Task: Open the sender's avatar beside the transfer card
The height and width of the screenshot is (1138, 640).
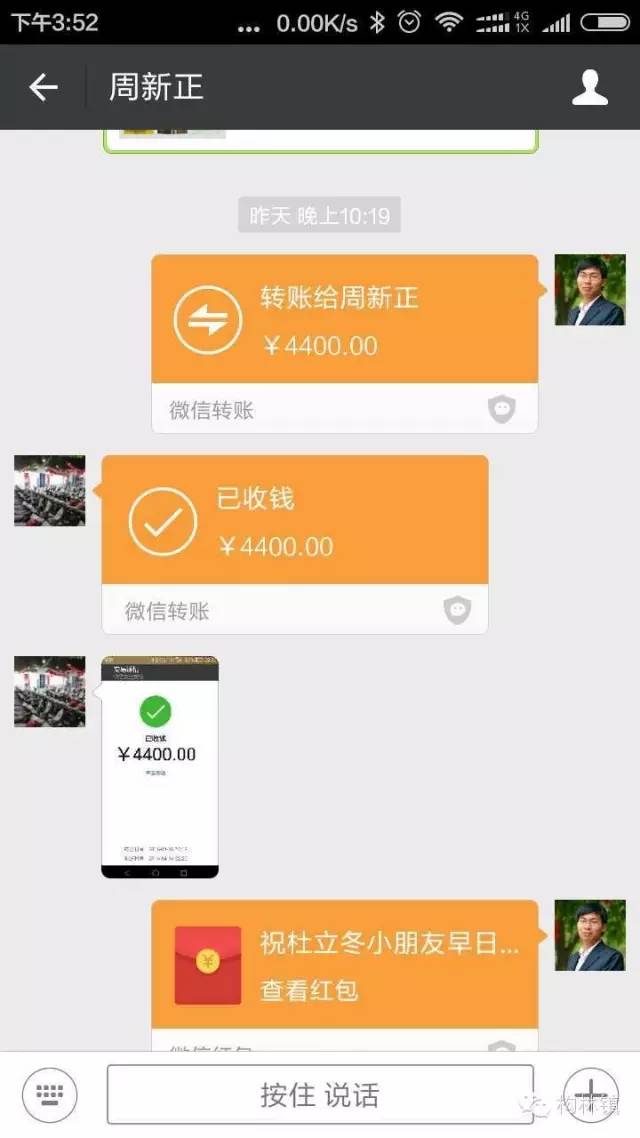Action: tap(590, 290)
